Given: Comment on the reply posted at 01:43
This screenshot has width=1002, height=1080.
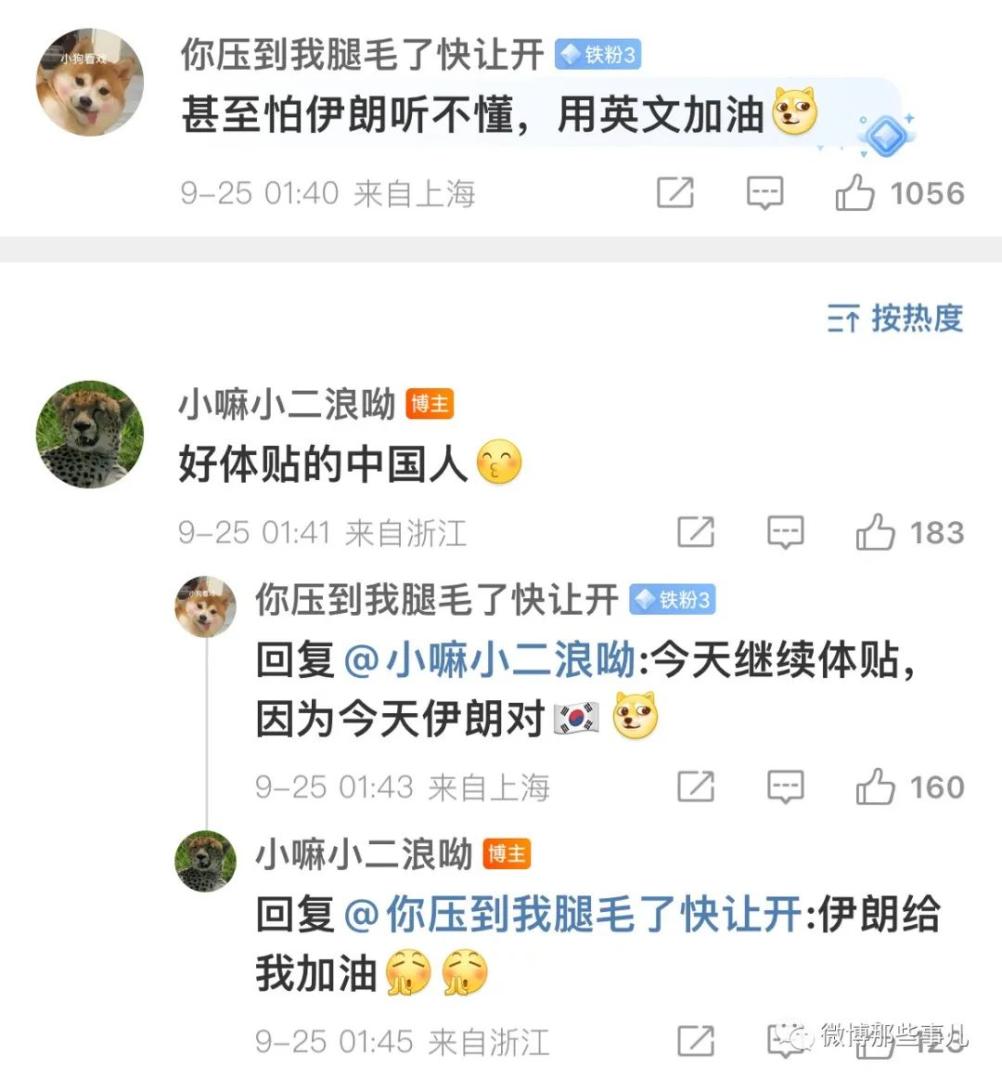Looking at the screenshot, I should coord(785,787).
